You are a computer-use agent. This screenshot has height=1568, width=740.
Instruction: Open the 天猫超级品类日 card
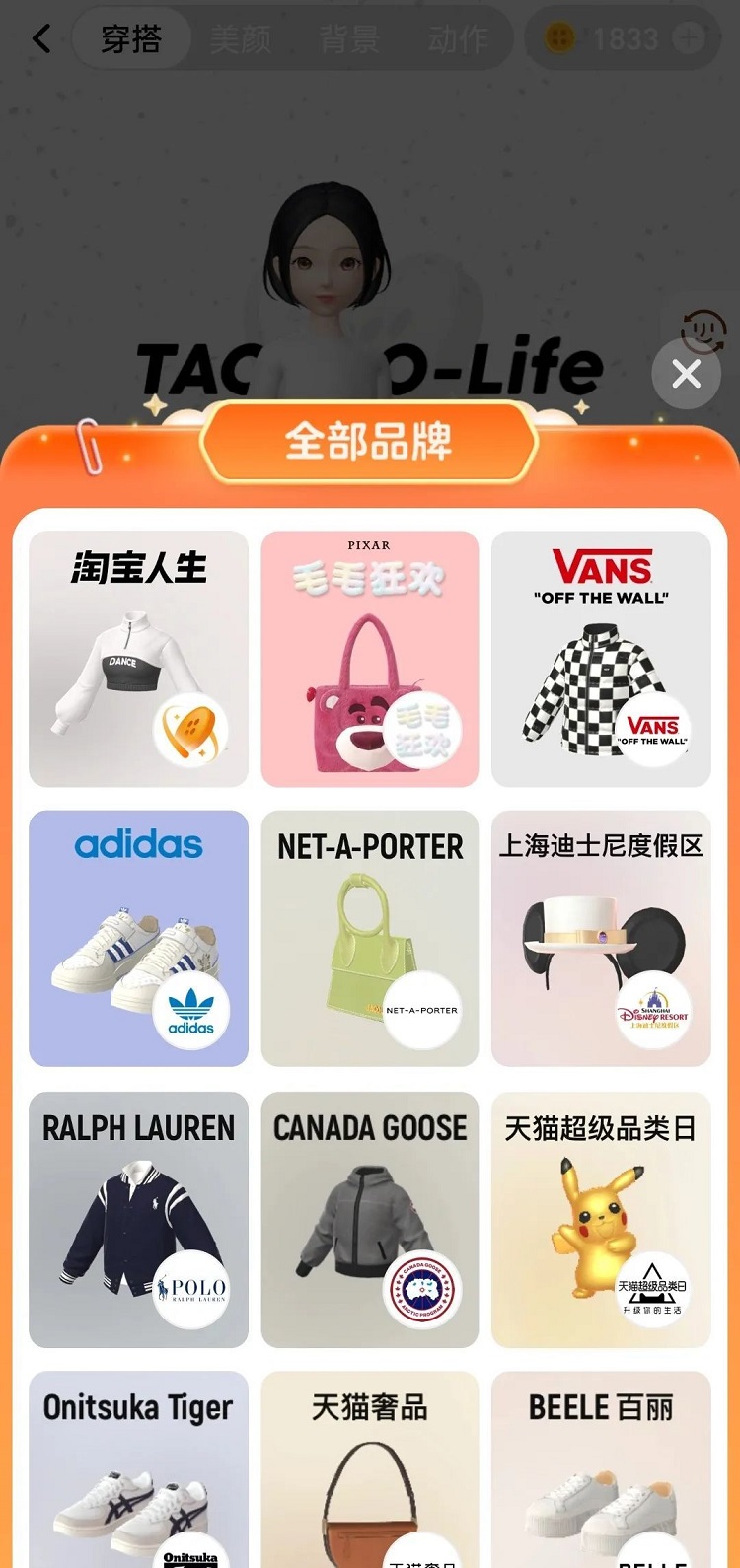[601, 1219]
